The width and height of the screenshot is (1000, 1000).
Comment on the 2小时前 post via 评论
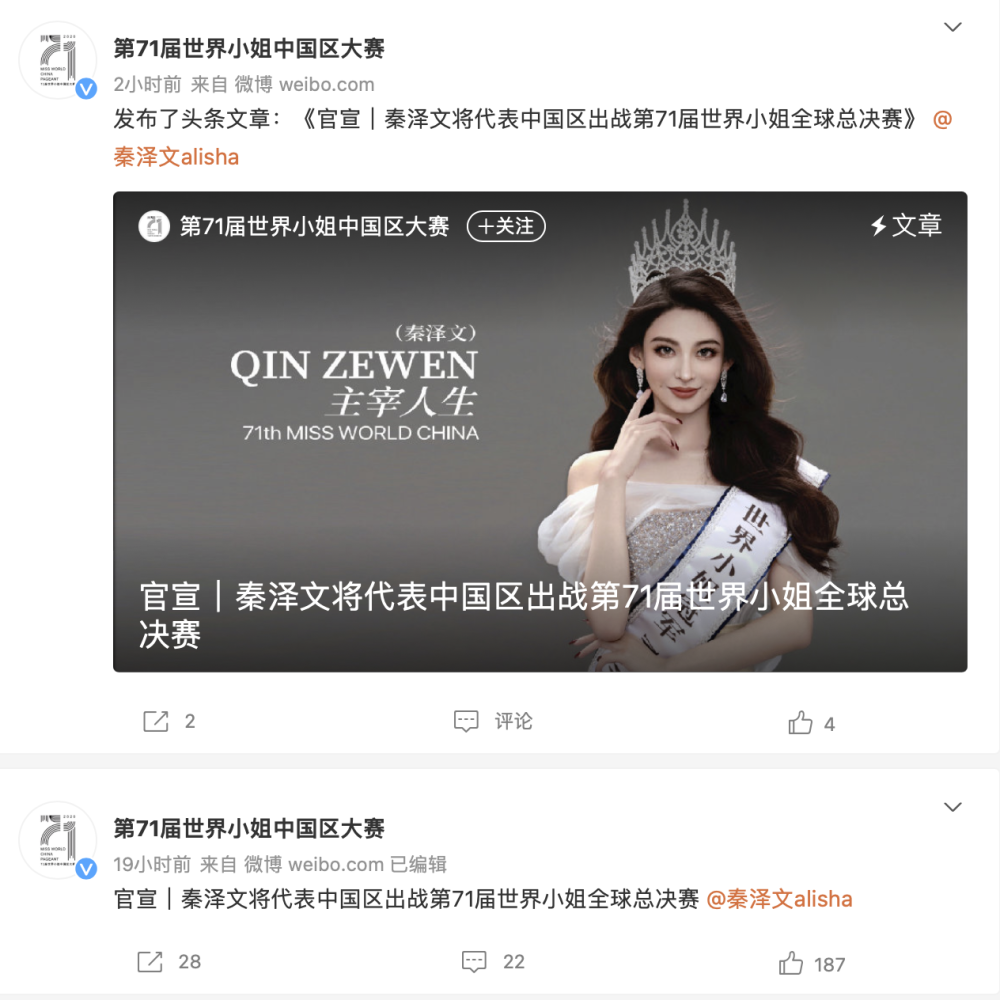(494, 721)
